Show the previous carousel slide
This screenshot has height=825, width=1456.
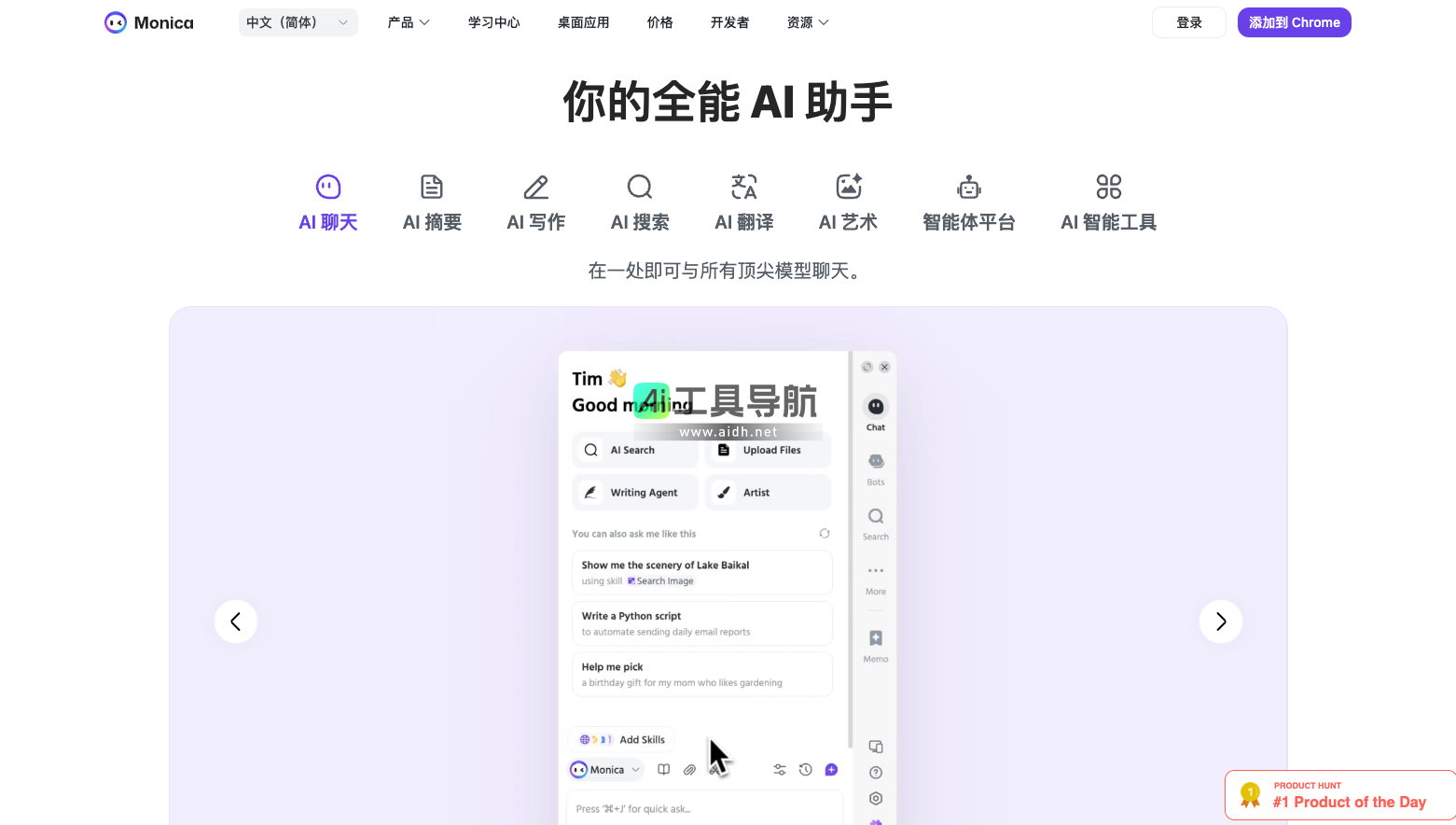236,622
